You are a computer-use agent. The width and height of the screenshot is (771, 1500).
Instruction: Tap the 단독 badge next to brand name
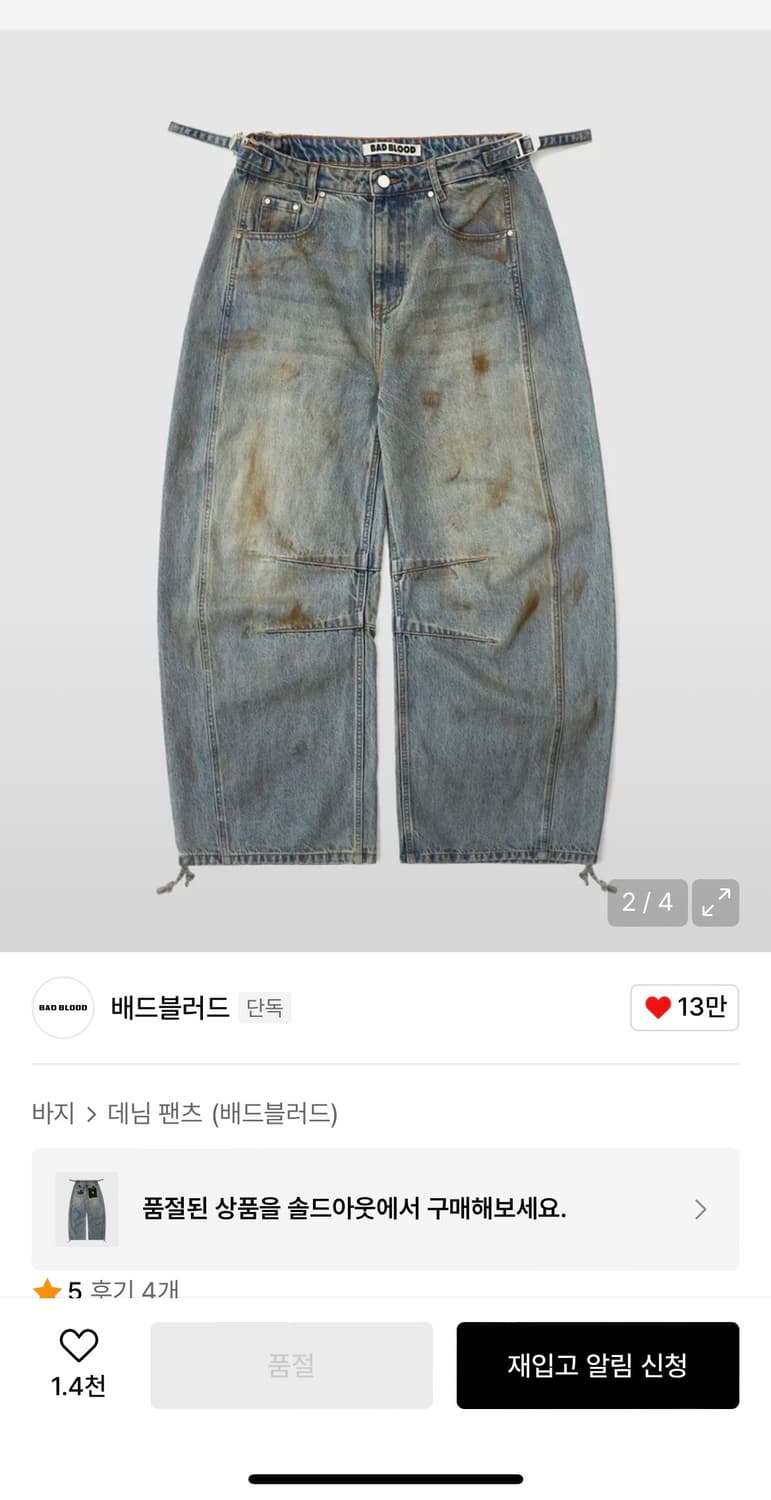pos(264,1008)
